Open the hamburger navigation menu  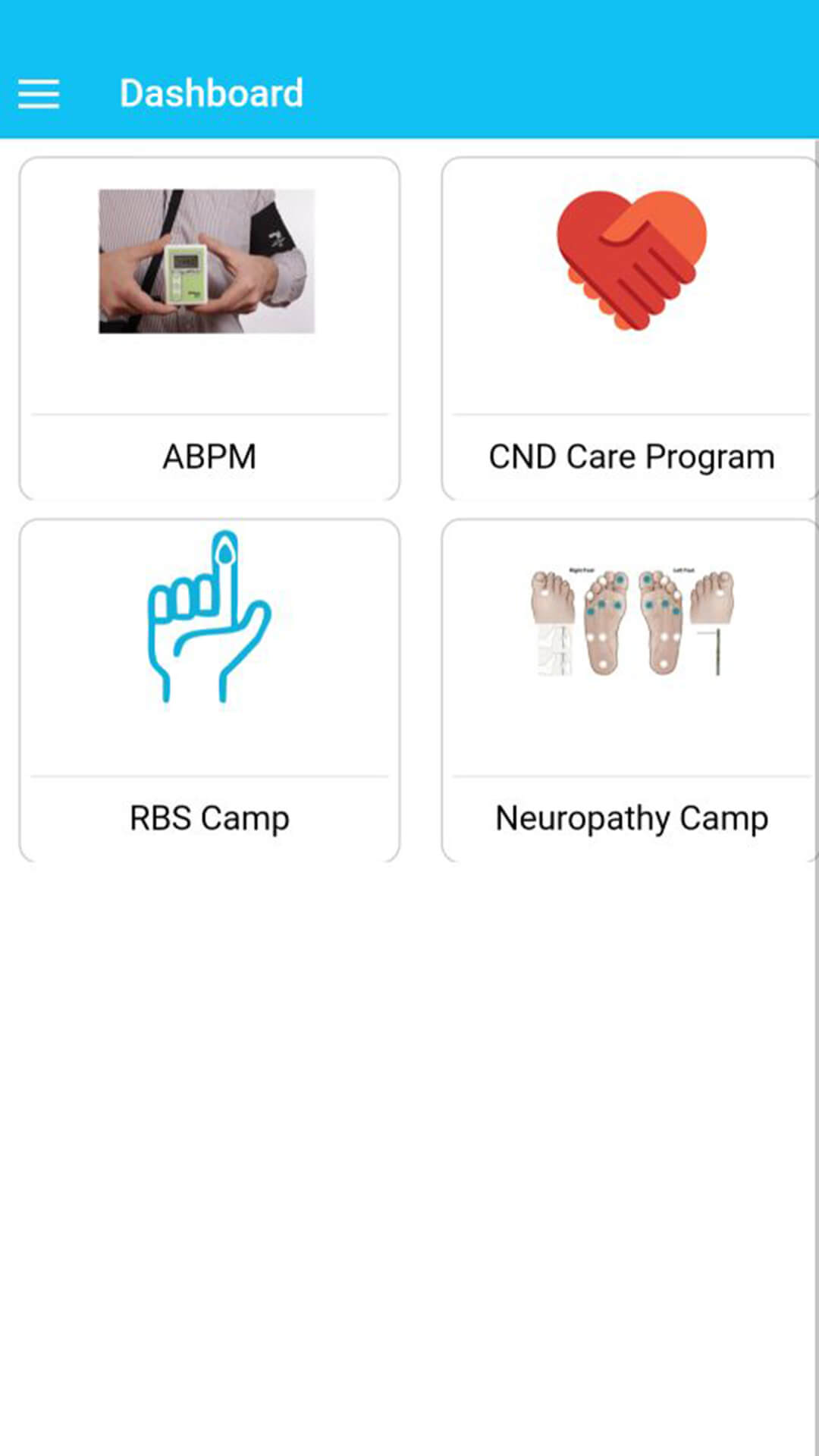[x=39, y=94]
